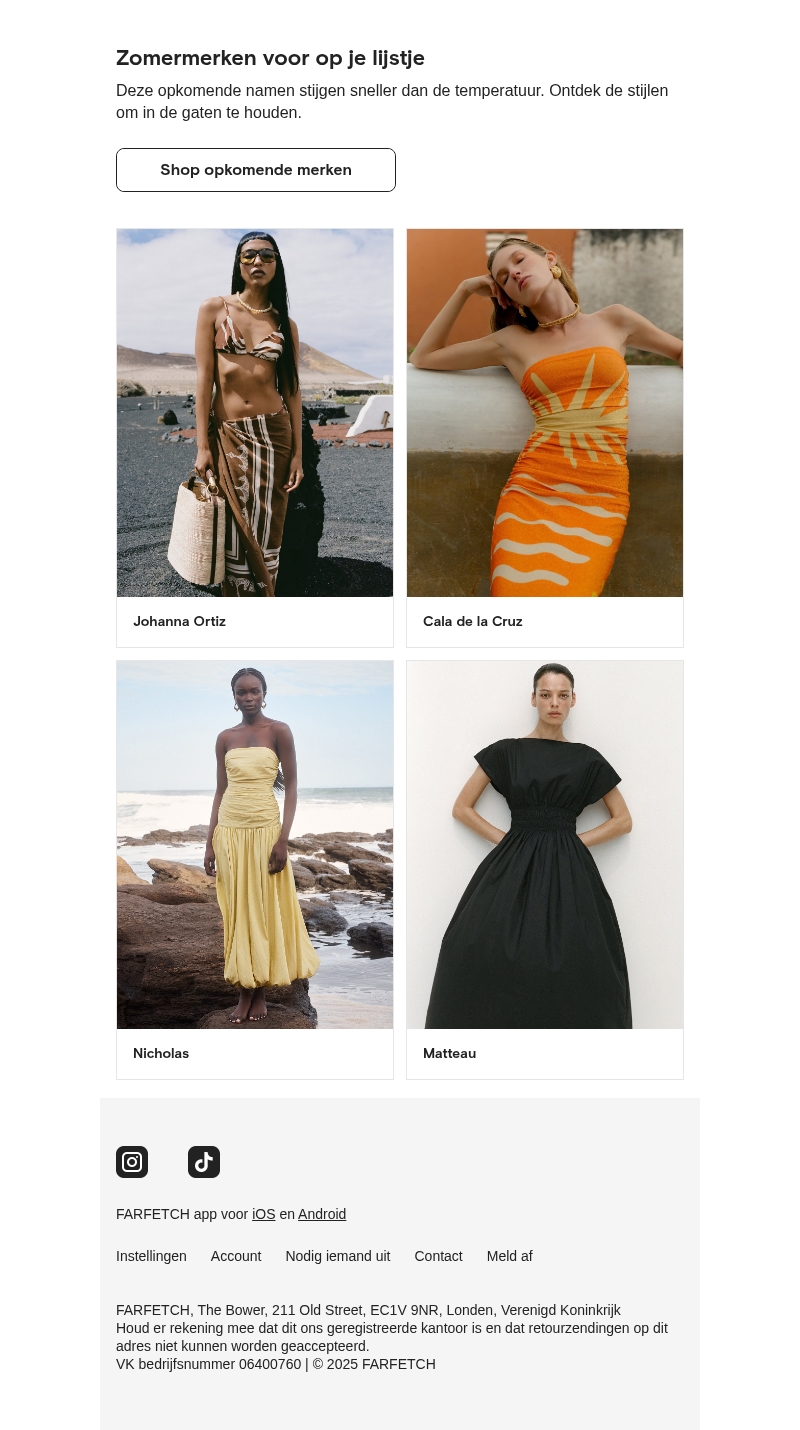Go to Account link
The width and height of the screenshot is (800, 1430).
(x=236, y=1256)
